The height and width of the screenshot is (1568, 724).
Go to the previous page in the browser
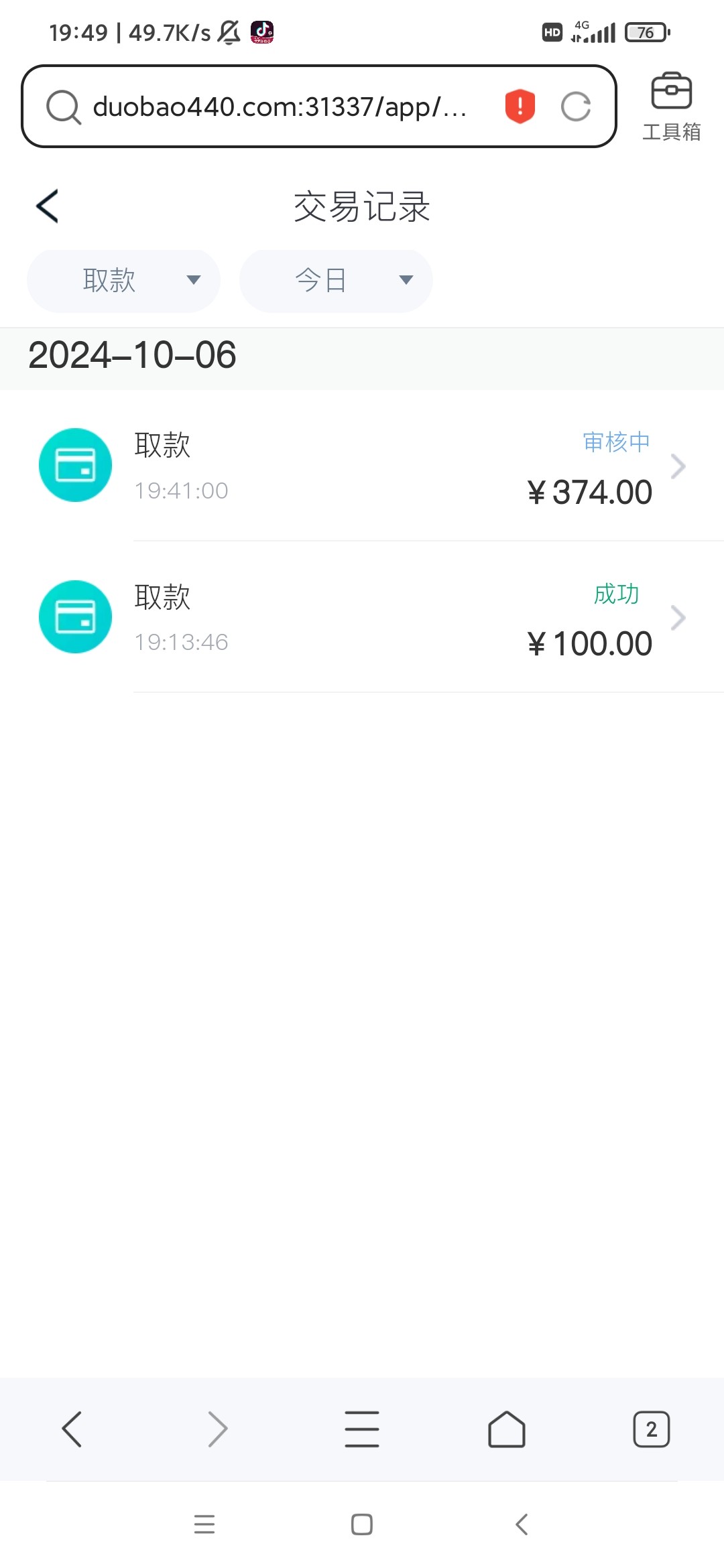point(72,1429)
